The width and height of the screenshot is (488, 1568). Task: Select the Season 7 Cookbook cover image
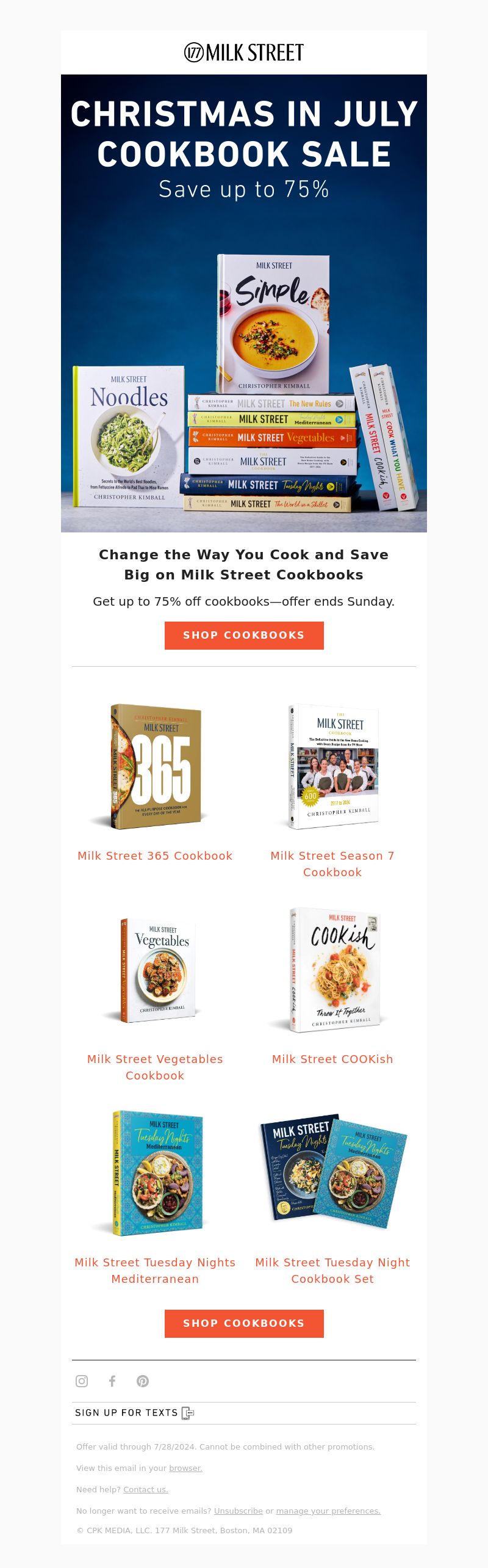click(x=333, y=766)
